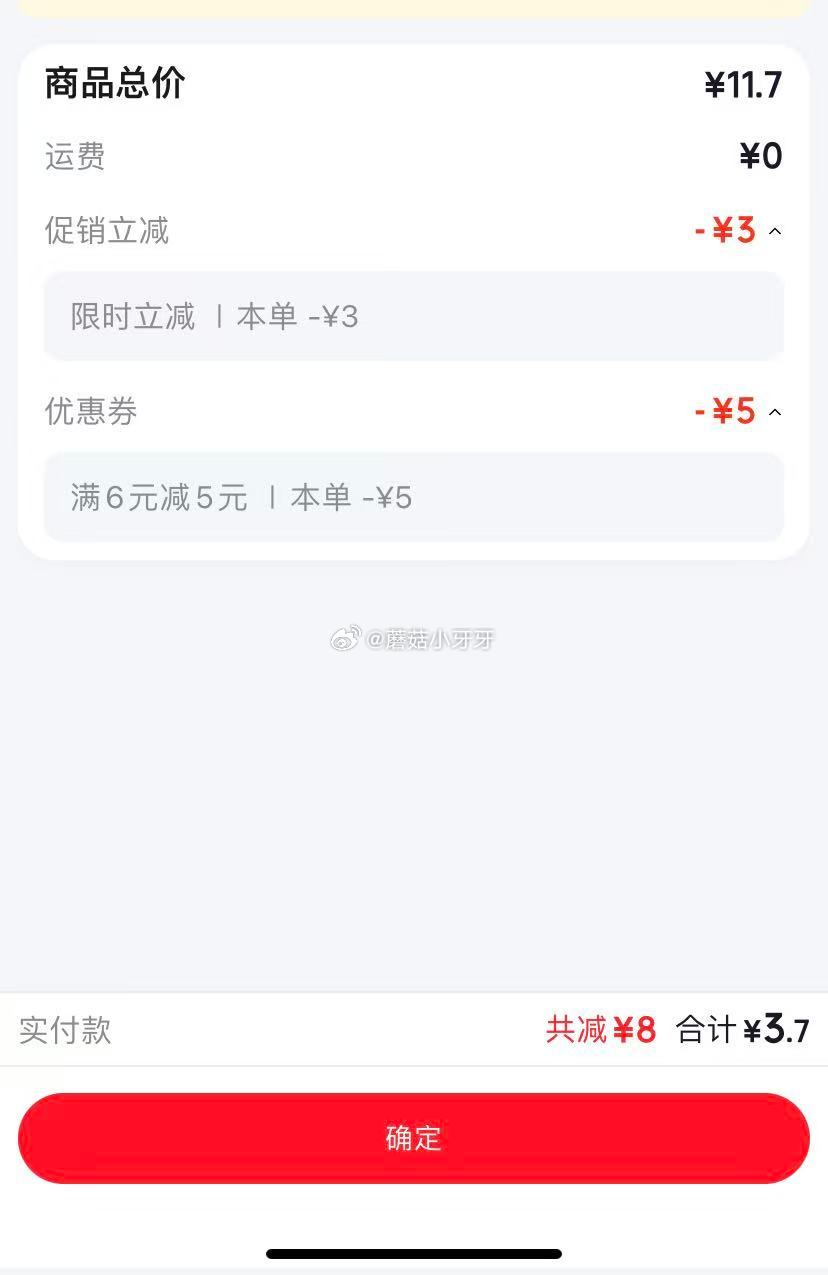Viewport: 828px width, 1275px height.
Task: Tap the 实付款 payment label
Action: pos(65,1031)
